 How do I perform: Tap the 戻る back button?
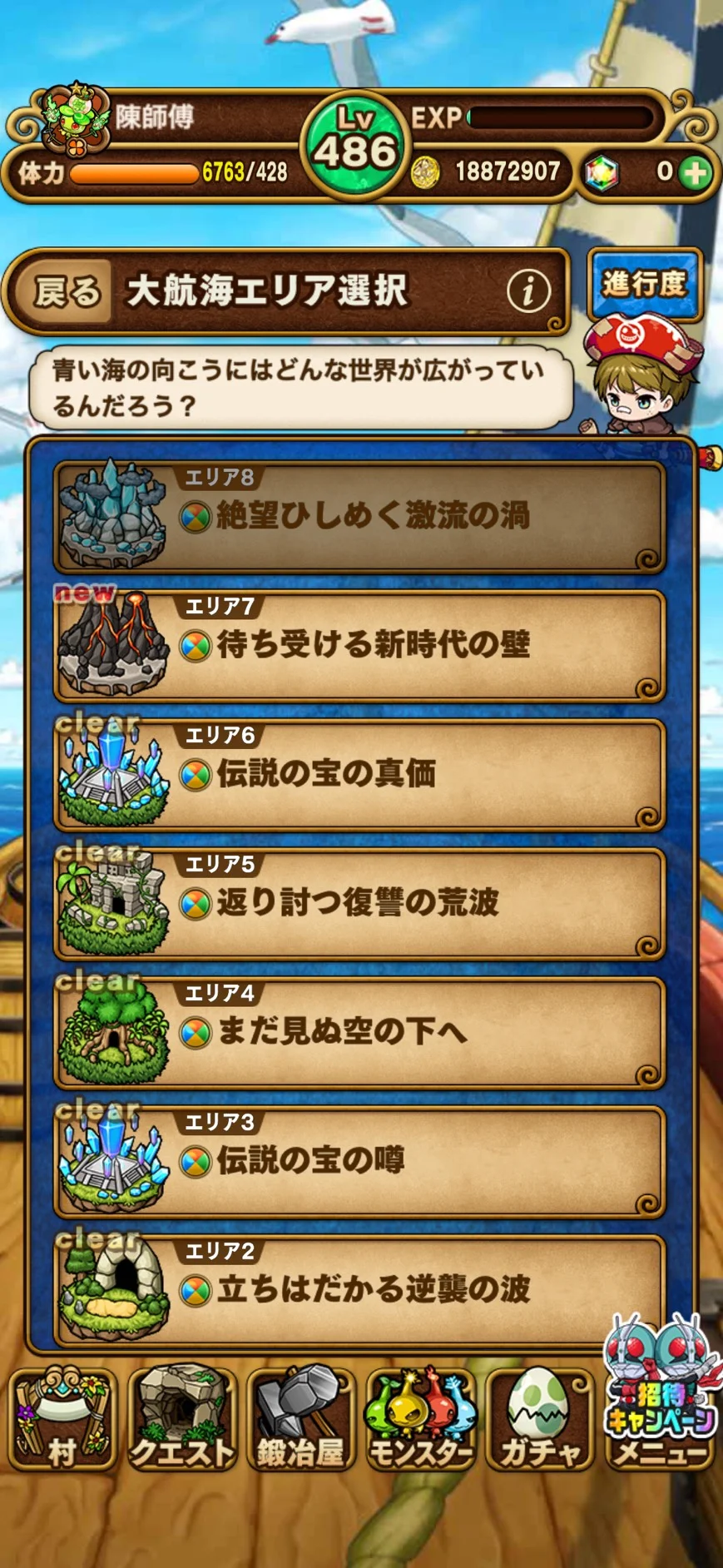(67, 291)
